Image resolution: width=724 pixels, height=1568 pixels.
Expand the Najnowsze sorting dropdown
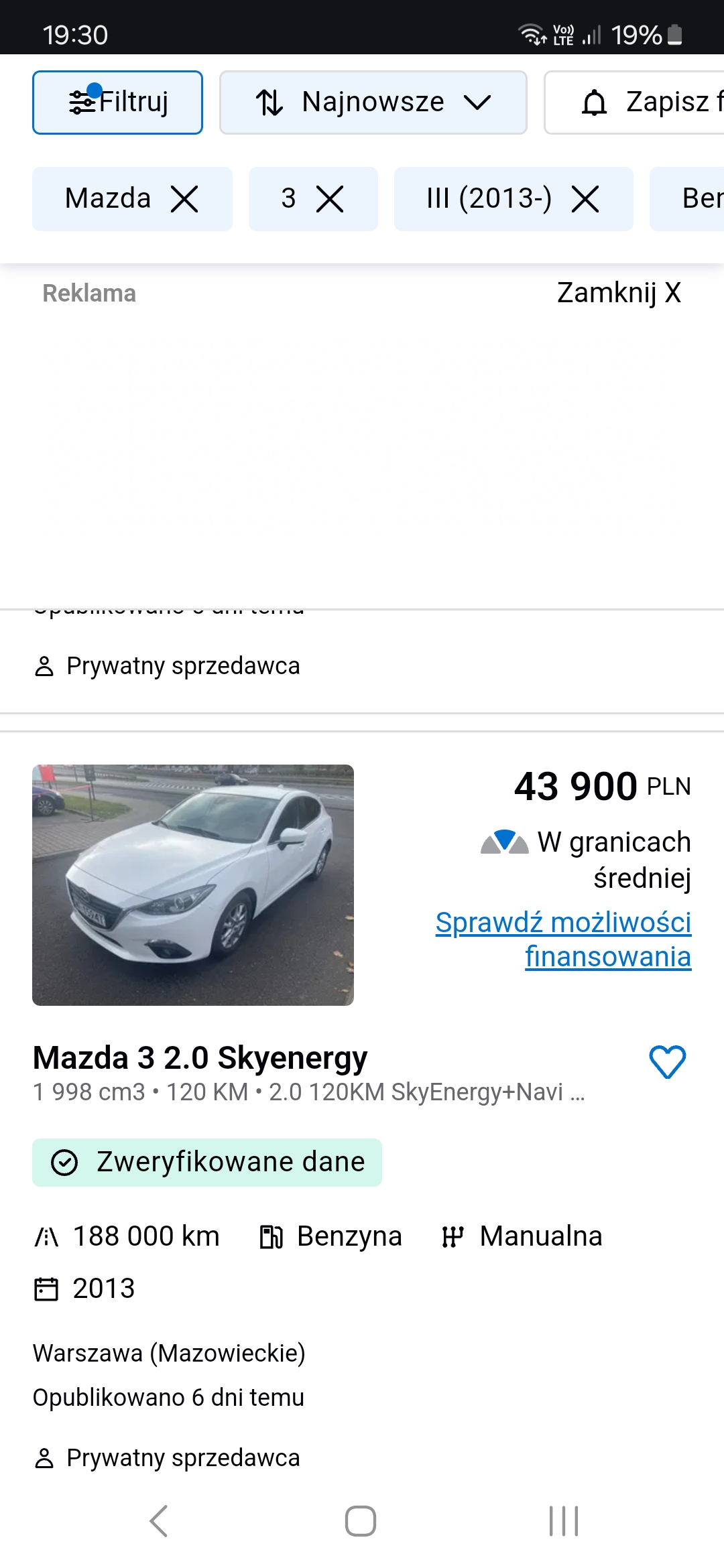coord(373,103)
